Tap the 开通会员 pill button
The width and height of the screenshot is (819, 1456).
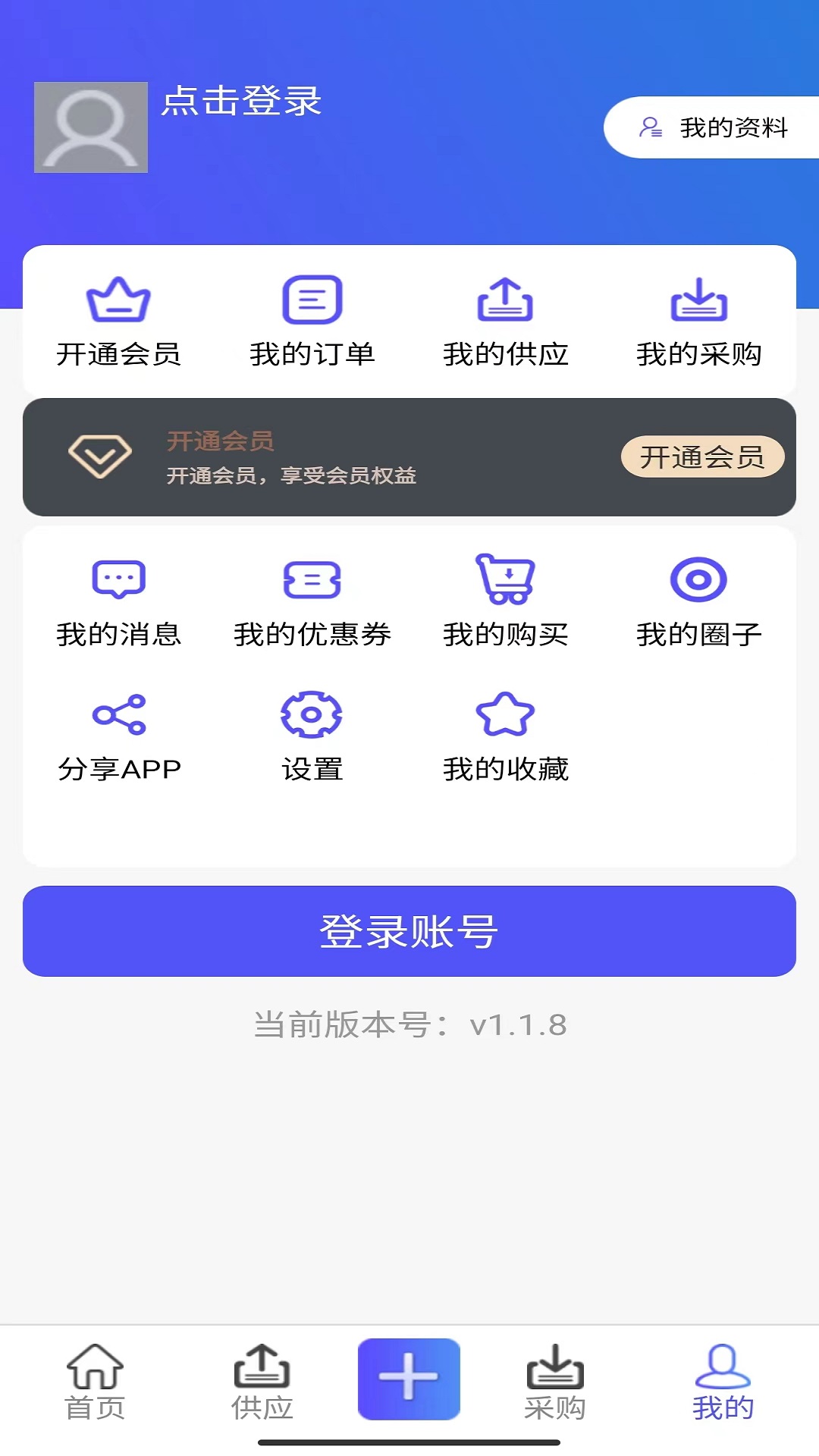coord(701,457)
